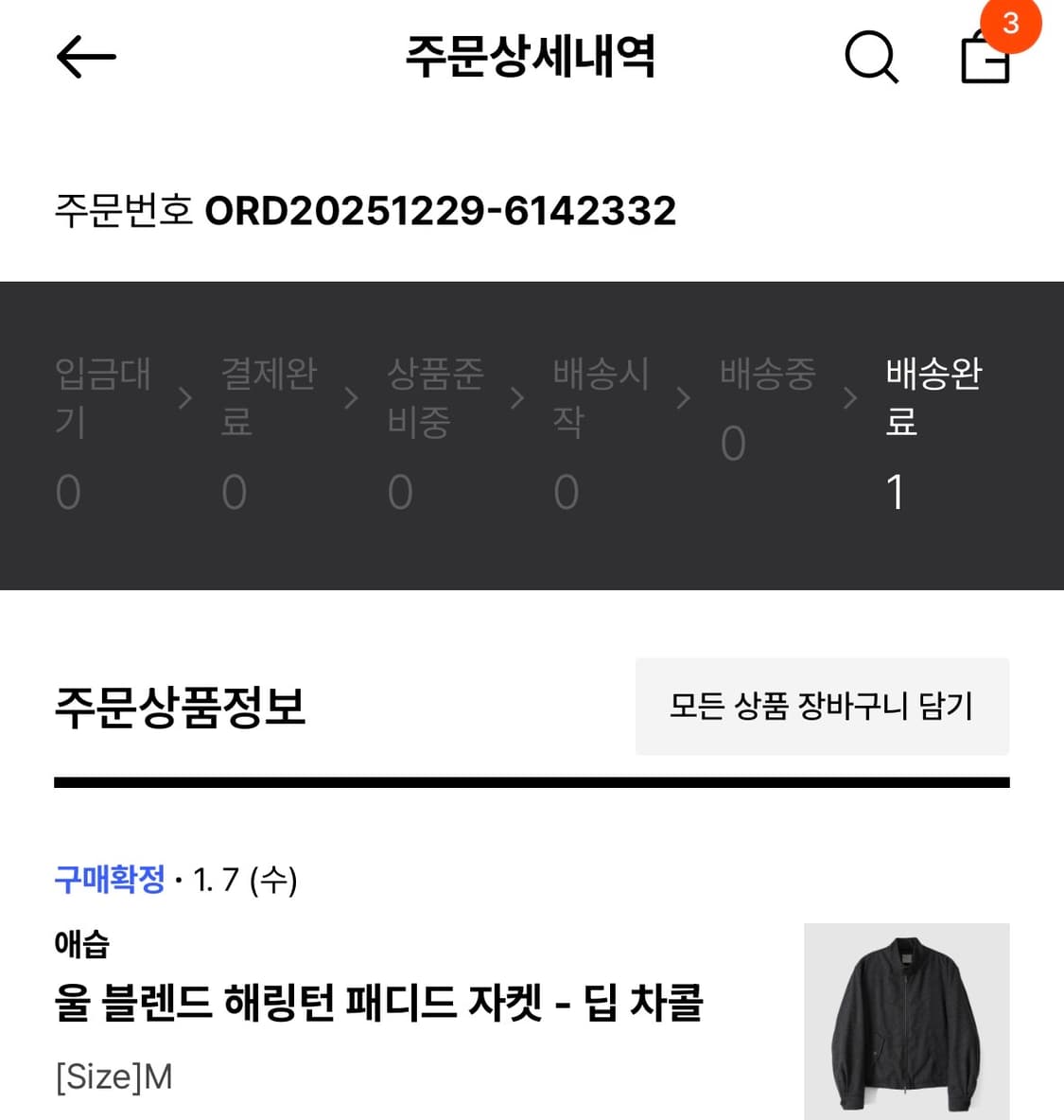Click the 배송중 shipping status step

click(x=768, y=376)
